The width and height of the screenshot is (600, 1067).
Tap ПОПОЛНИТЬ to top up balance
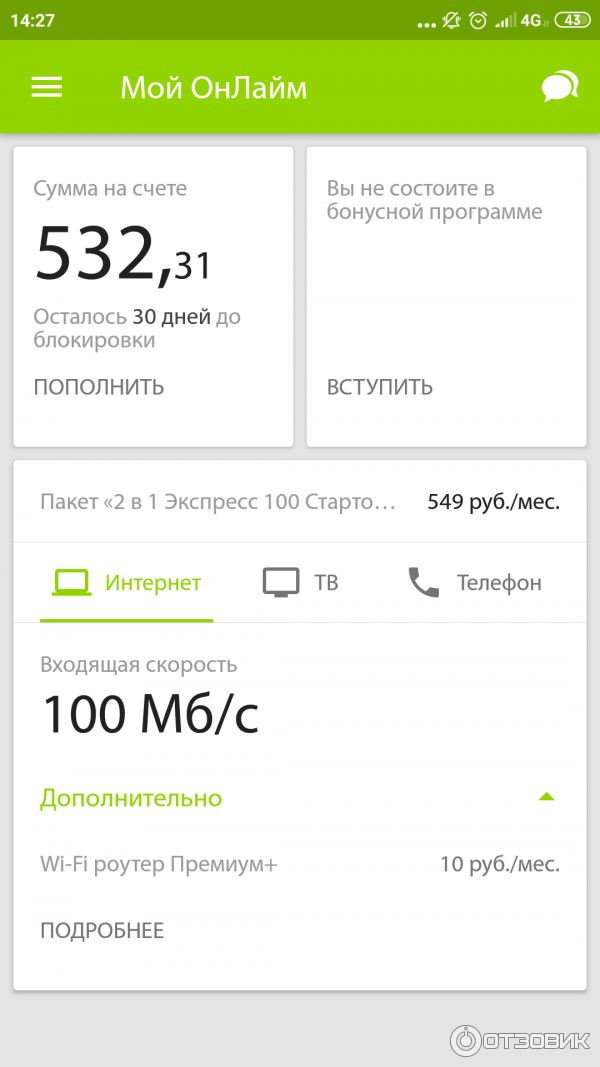tap(99, 387)
